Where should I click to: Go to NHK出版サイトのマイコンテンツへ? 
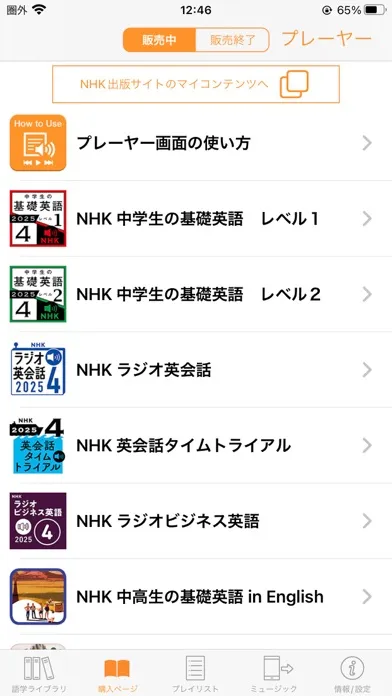(x=196, y=84)
